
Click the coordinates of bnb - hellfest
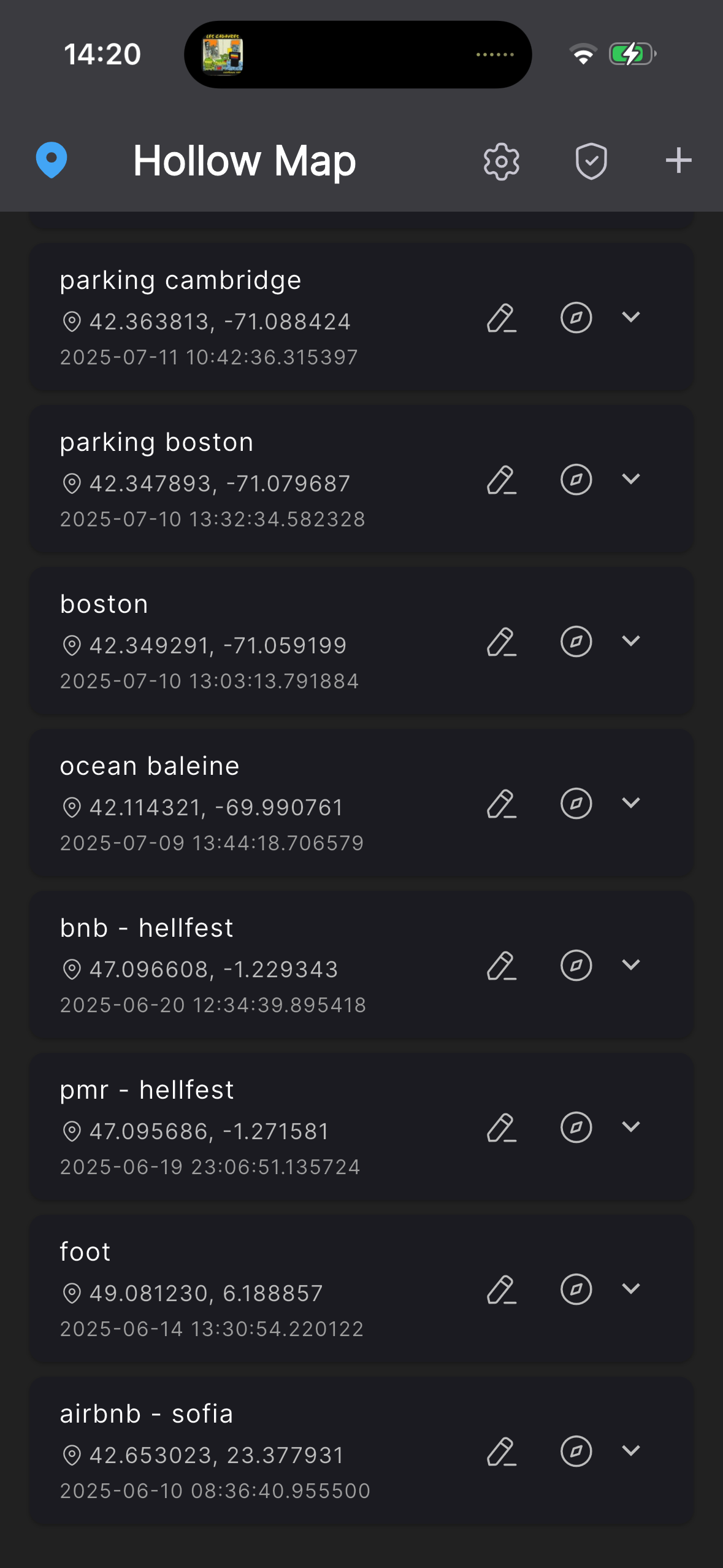point(213,969)
